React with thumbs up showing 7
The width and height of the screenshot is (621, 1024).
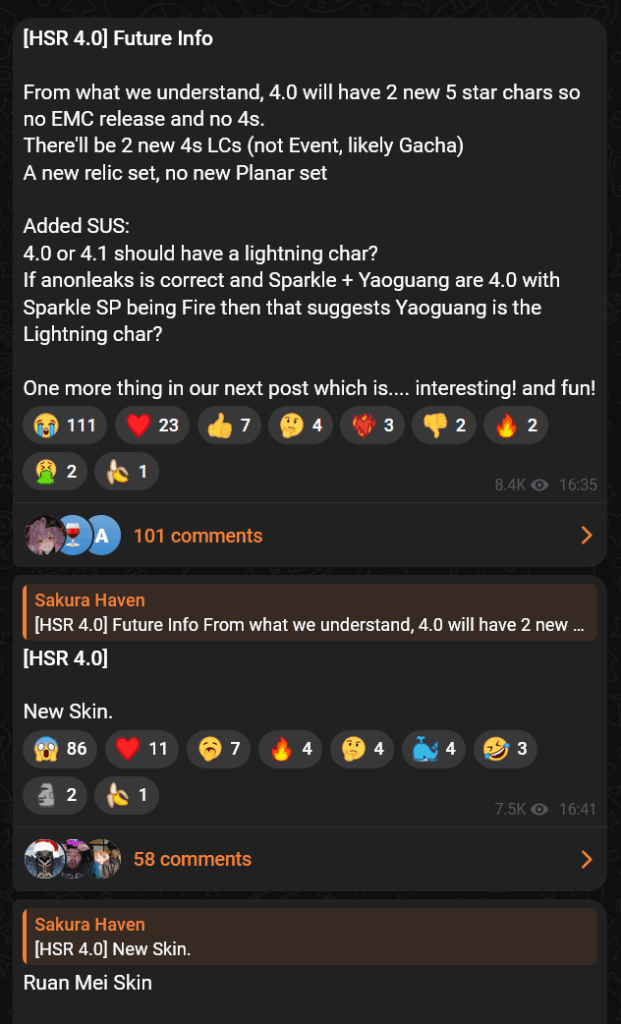point(229,426)
